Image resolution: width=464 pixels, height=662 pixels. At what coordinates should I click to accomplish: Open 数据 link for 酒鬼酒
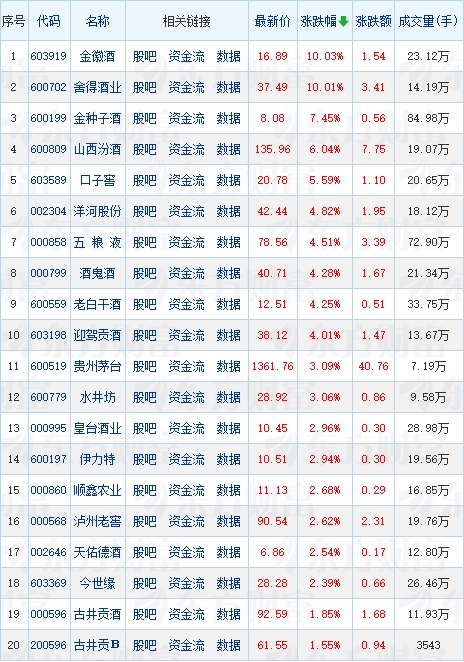click(228, 273)
